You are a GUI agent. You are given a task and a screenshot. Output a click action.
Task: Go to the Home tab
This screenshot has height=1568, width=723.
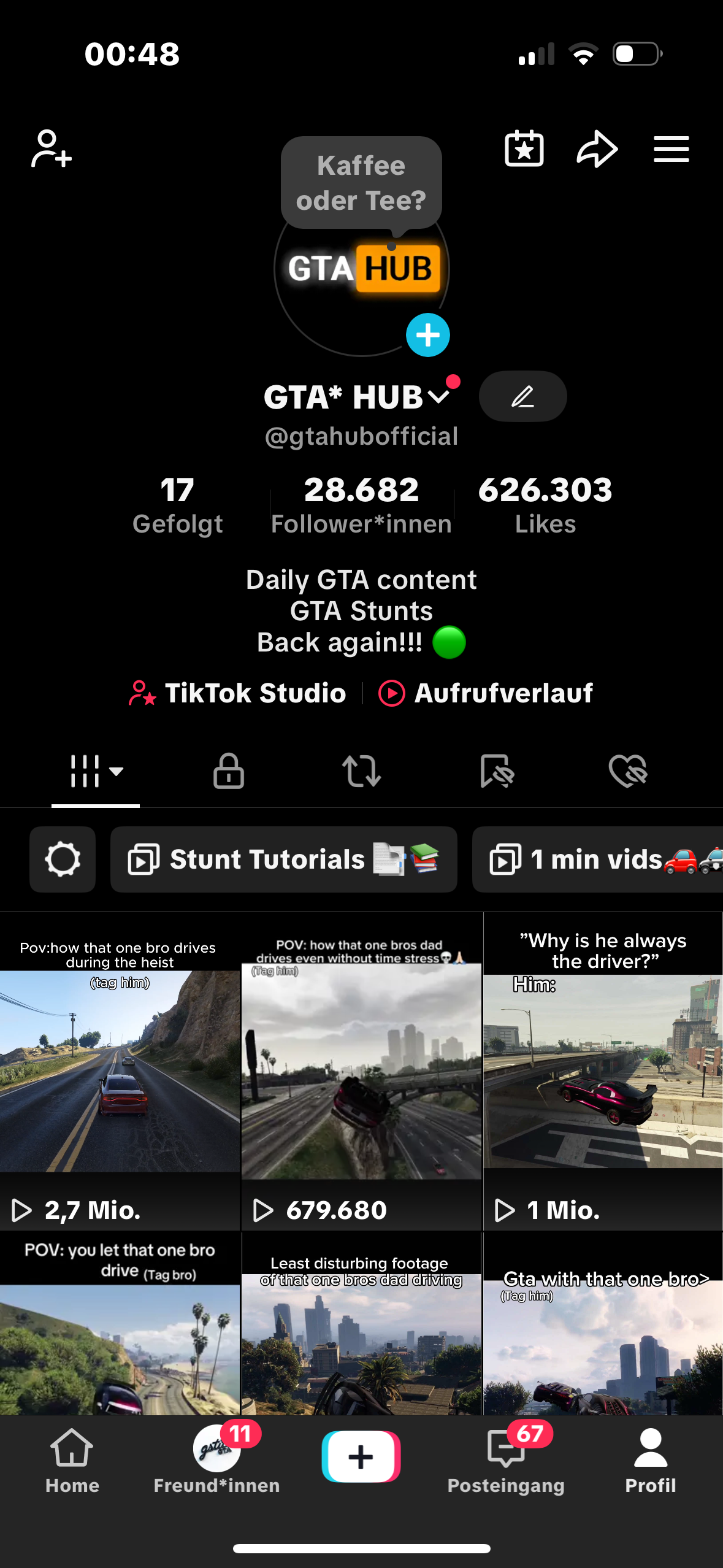pos(72,1461)
